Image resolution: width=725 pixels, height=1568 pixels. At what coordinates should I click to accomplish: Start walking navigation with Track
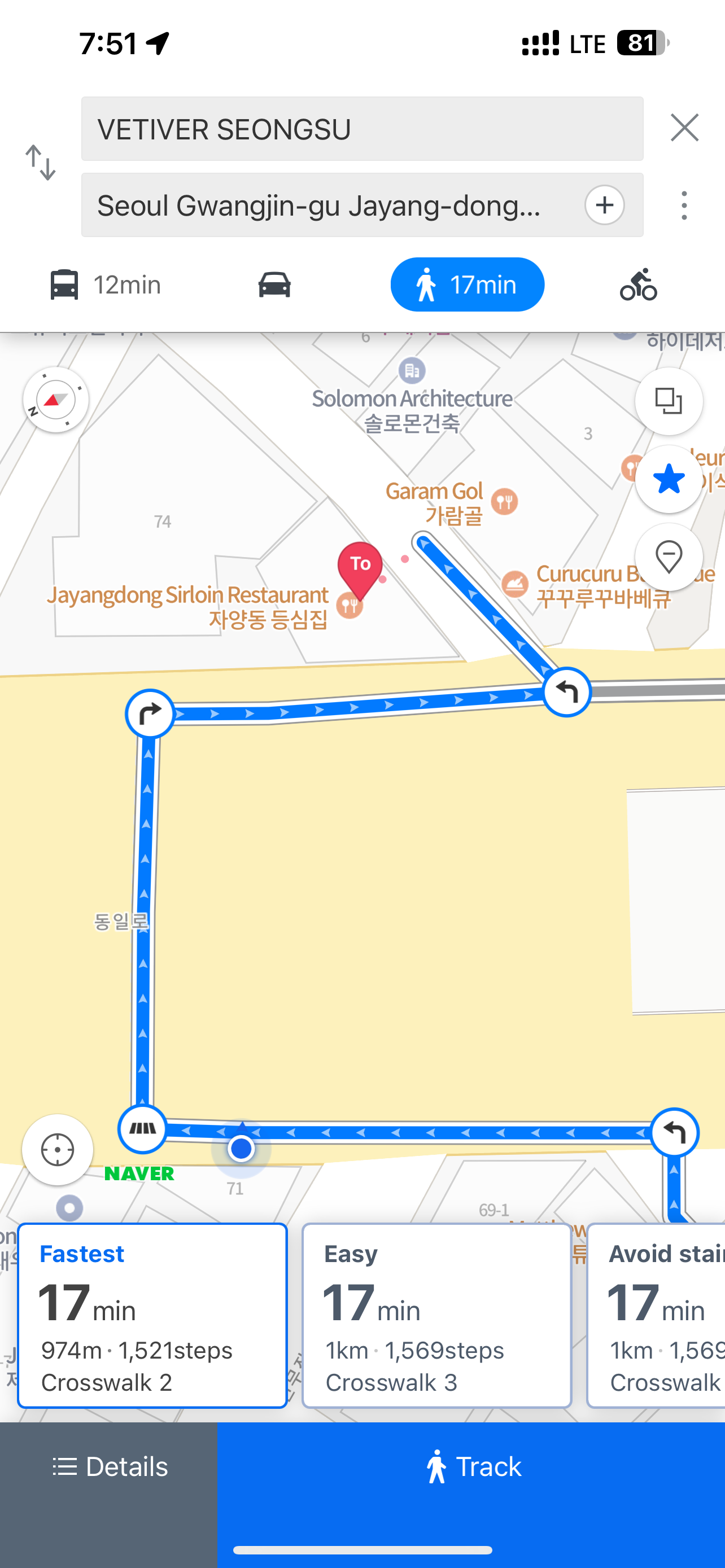[471, 1467]
